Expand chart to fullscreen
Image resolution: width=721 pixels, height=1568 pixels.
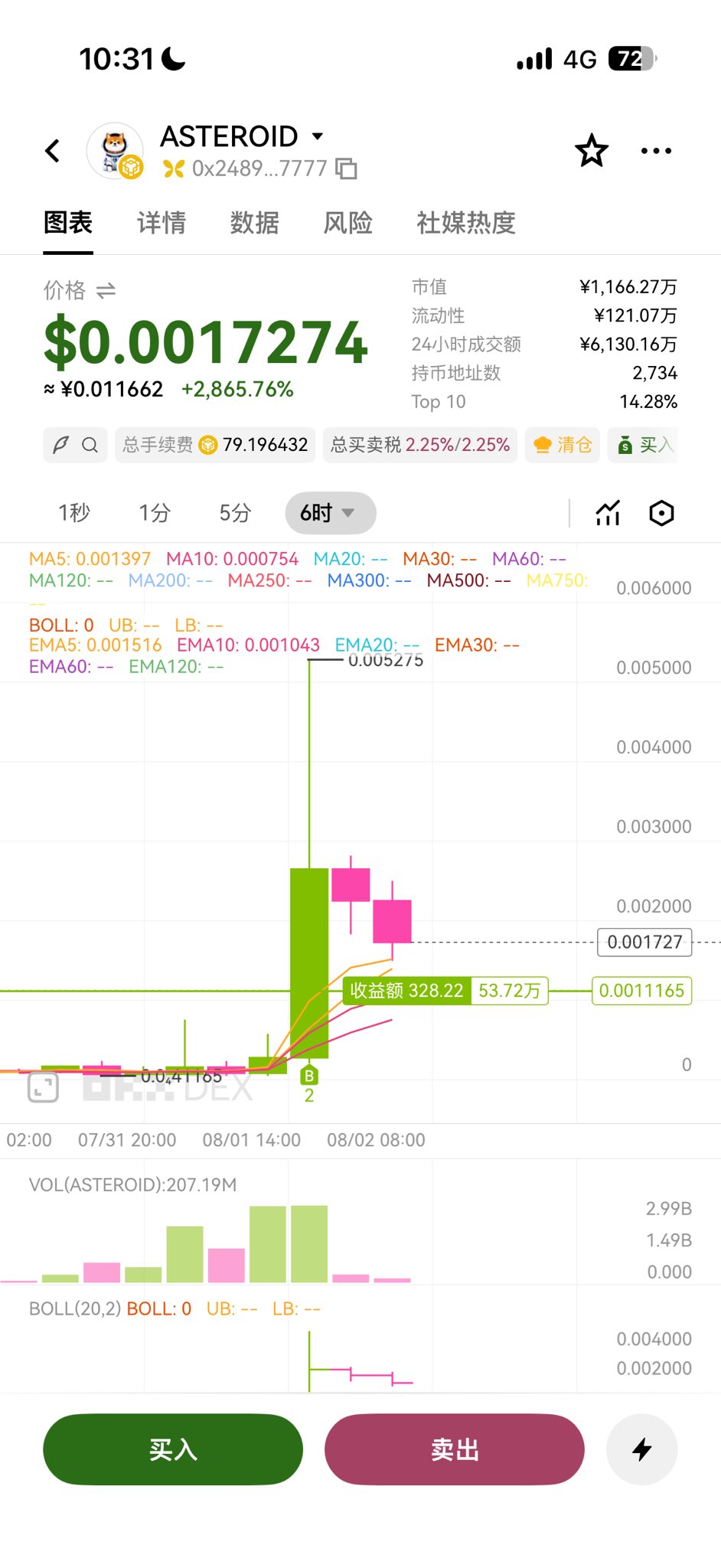tap(43, 1087)
